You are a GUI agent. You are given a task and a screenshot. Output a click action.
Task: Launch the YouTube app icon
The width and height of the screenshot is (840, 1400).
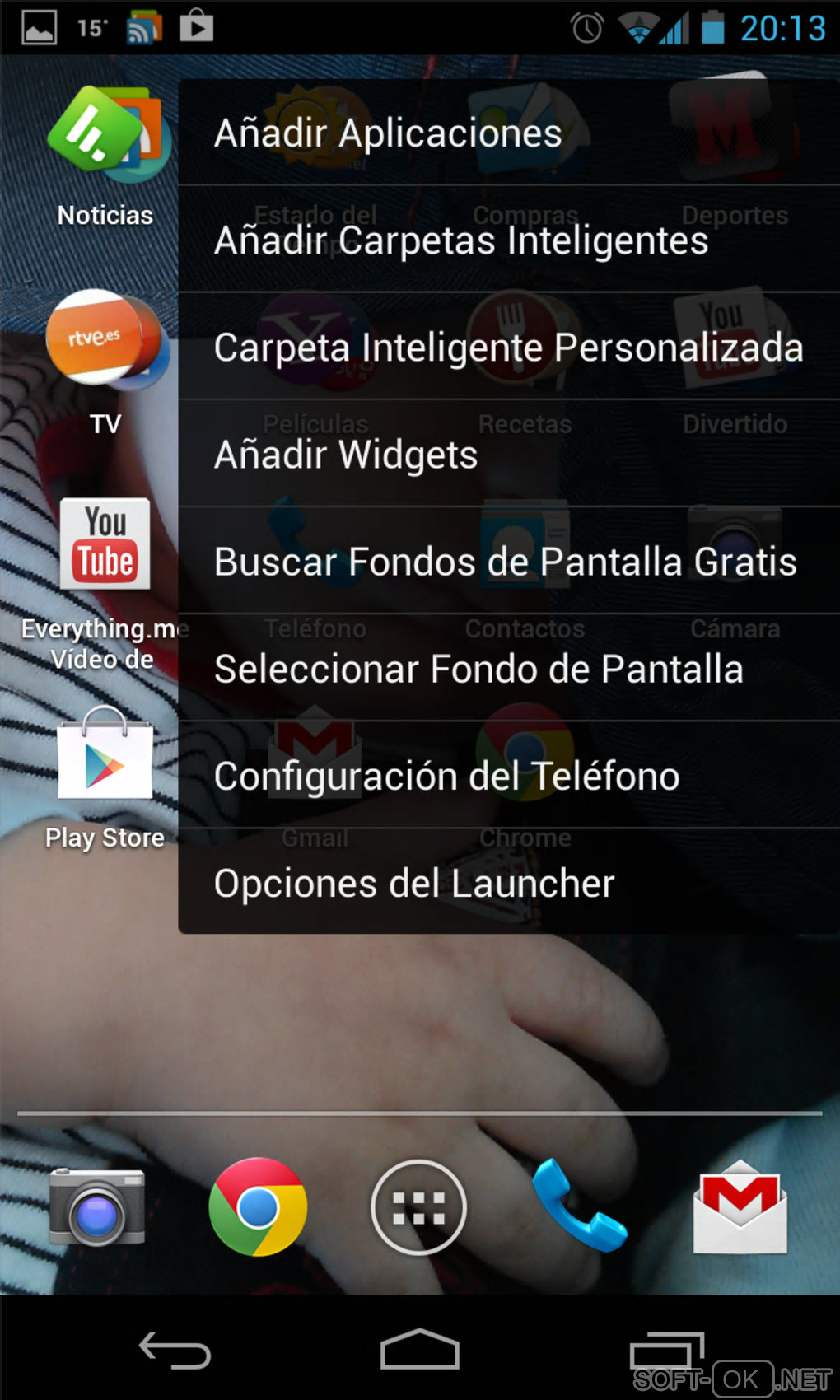tap(105, 544)
